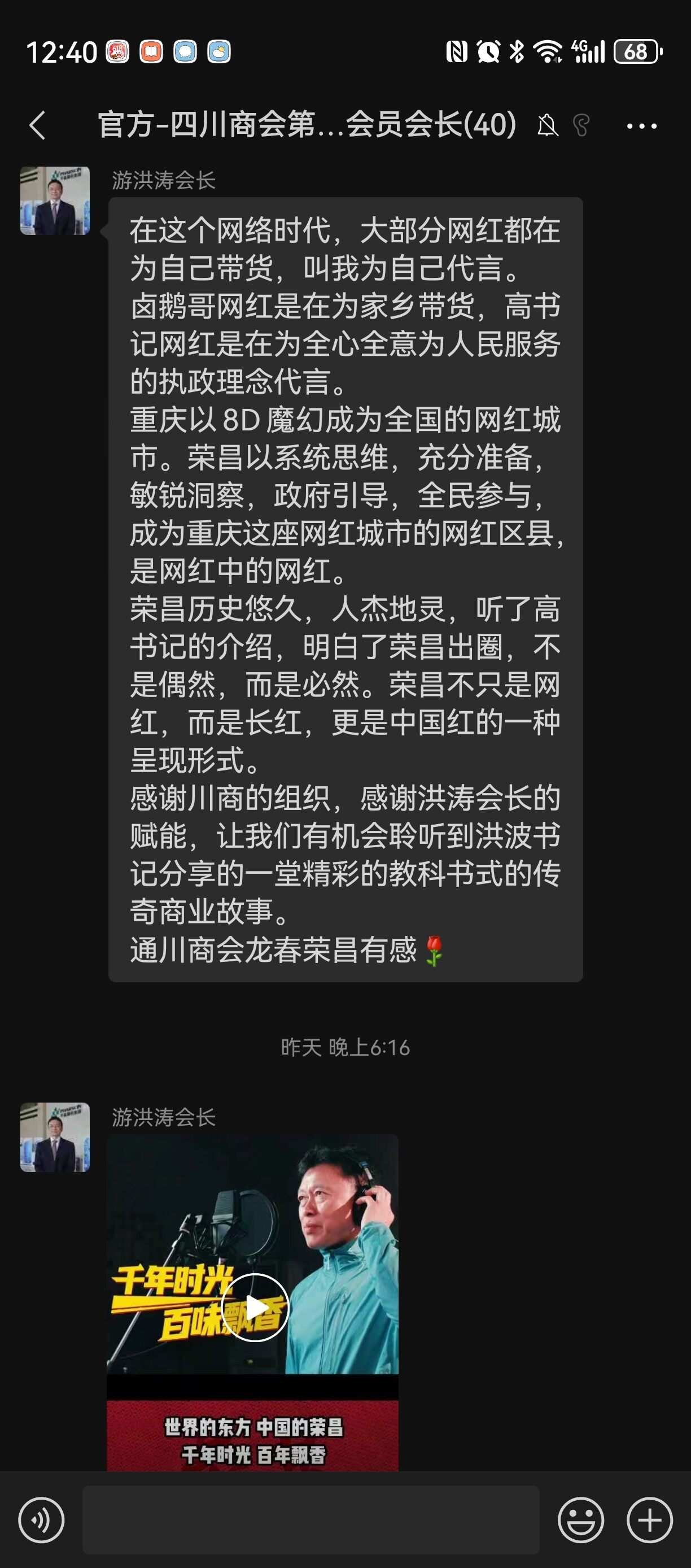The height and width of the screenshot is (1568, 691).
Task: Go back from the group chat
Action: [38, 126]
